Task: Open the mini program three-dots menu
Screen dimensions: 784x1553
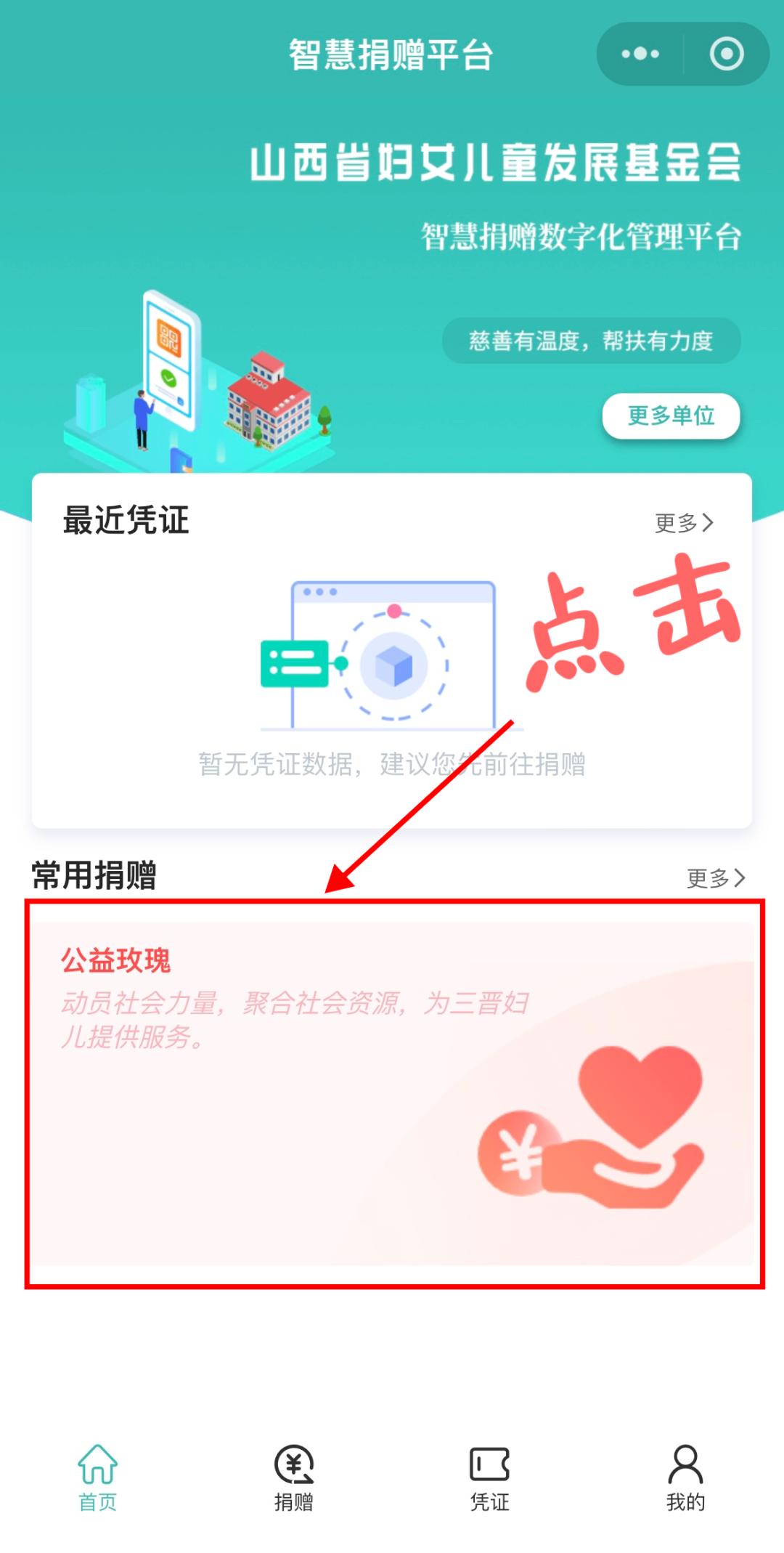Action: pyautogui.click(x=640, y=54)
